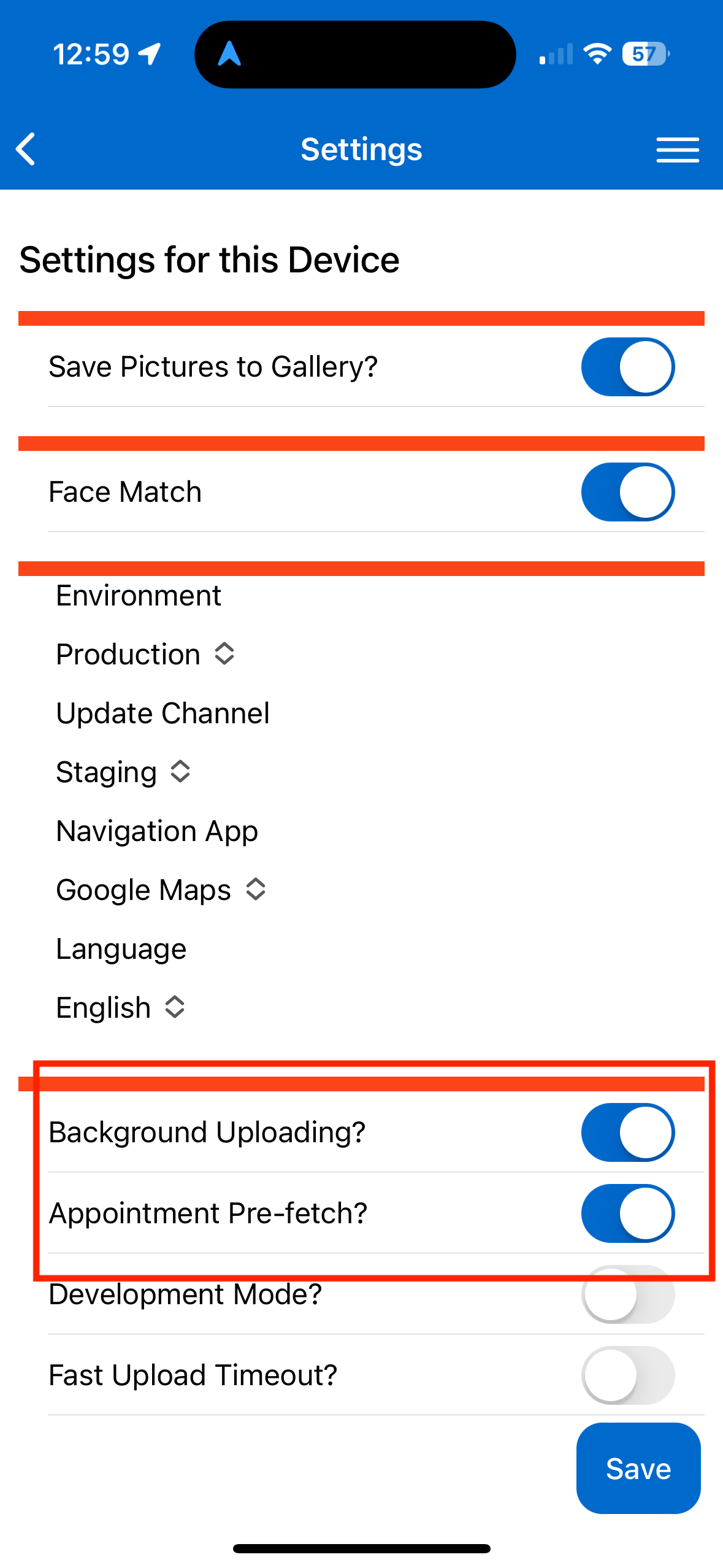This screenshot has height=1568, width=723.
Task: Turn on Fast Upload Timeout
Action: click(x=627, y=1375)
